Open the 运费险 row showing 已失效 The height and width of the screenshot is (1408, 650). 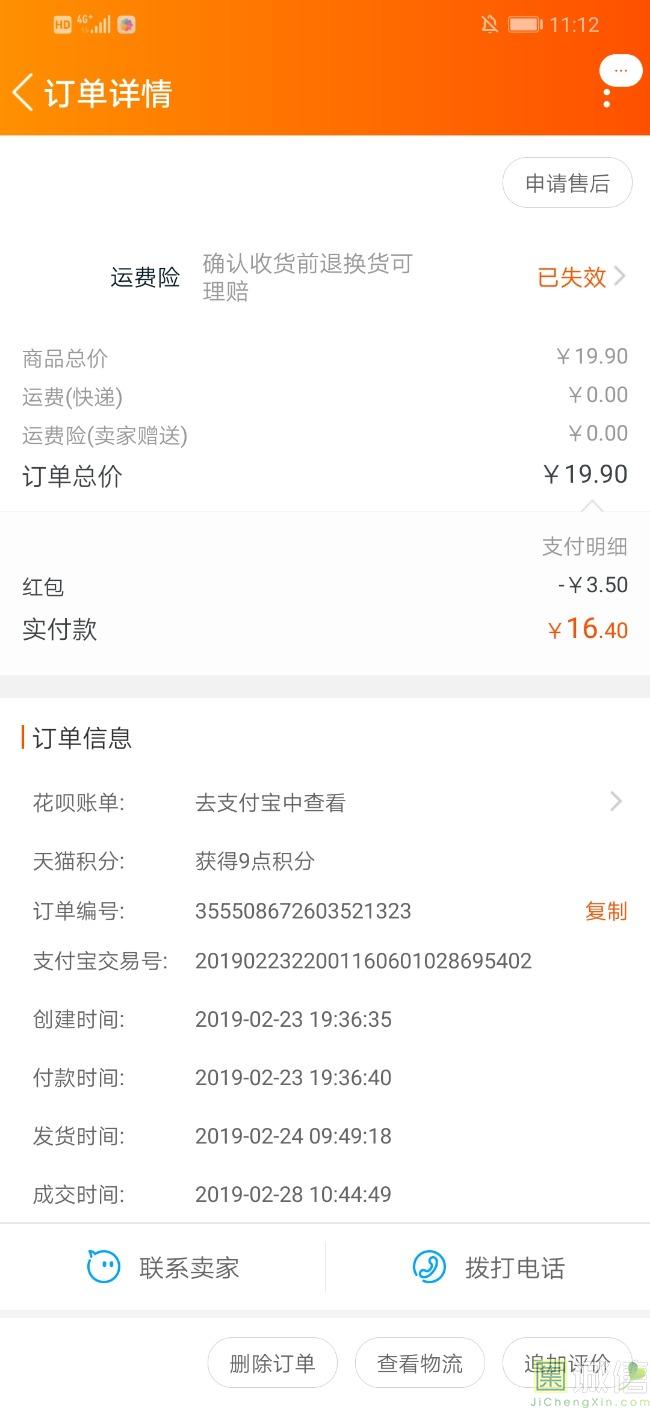coord(325,277)
